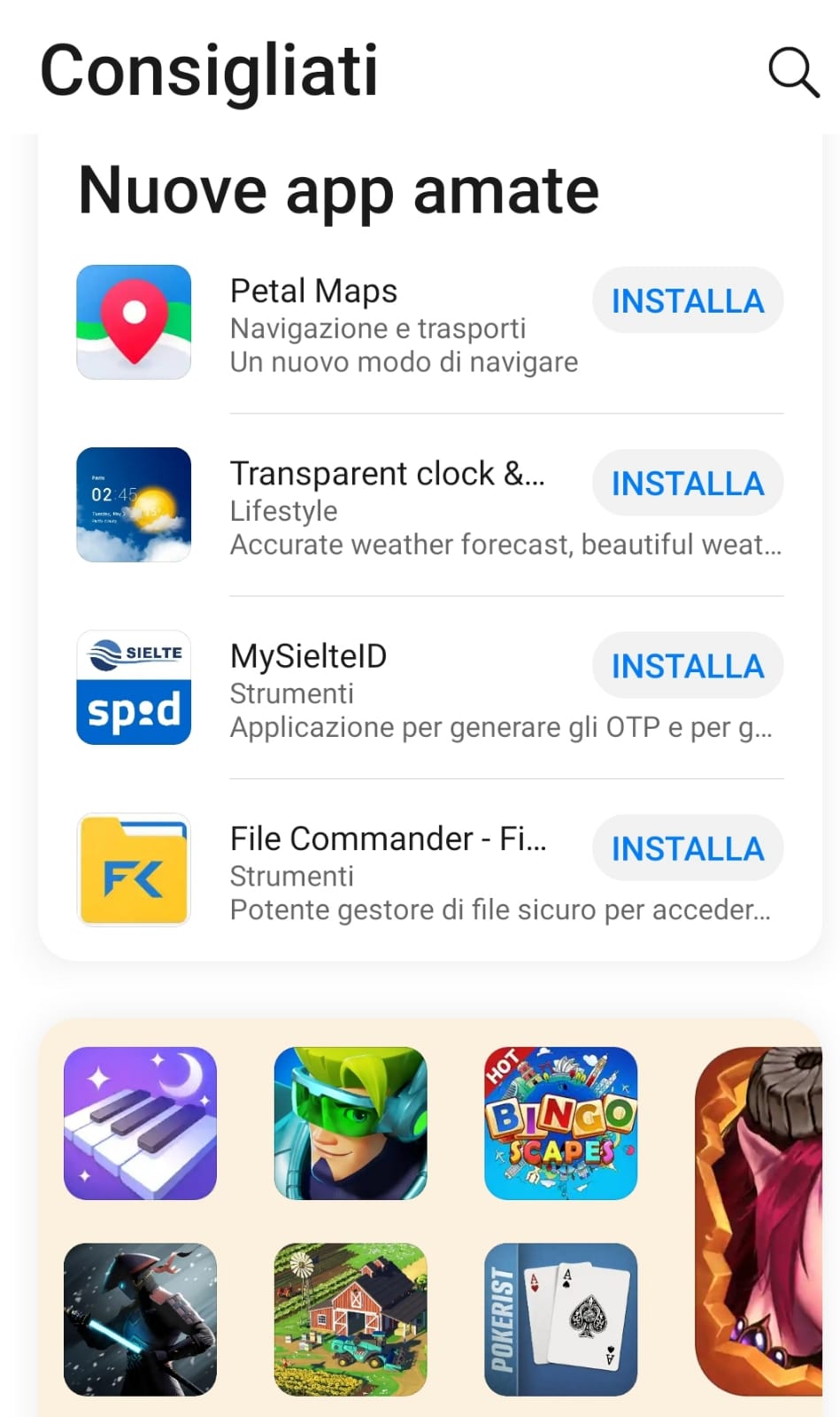
Task: Open the horned dragon game banner
Action: pyautogui.click(x=759, y=1220)
